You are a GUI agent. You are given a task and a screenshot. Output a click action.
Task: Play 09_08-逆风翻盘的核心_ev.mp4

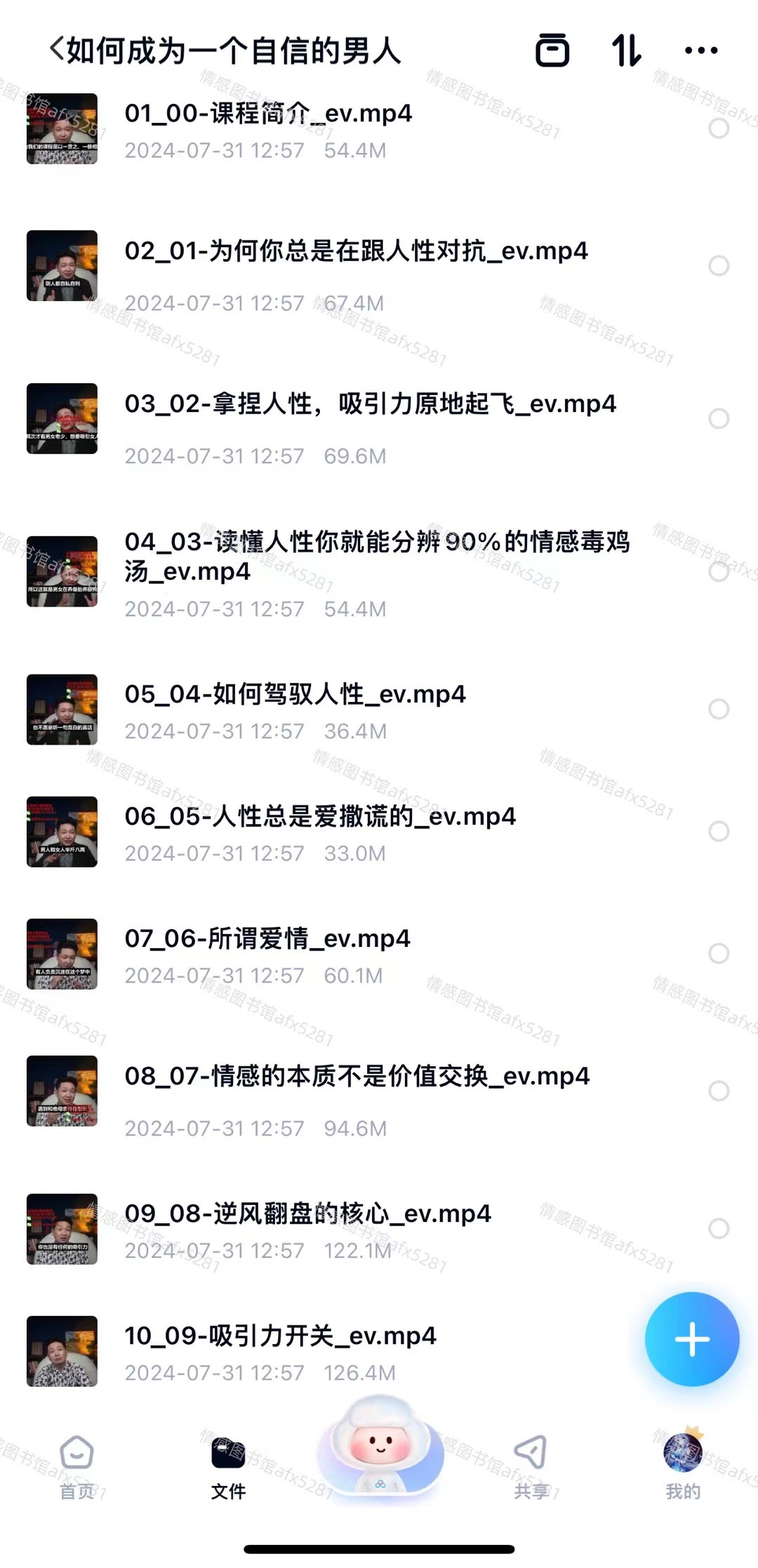(x=307, y=1214)
